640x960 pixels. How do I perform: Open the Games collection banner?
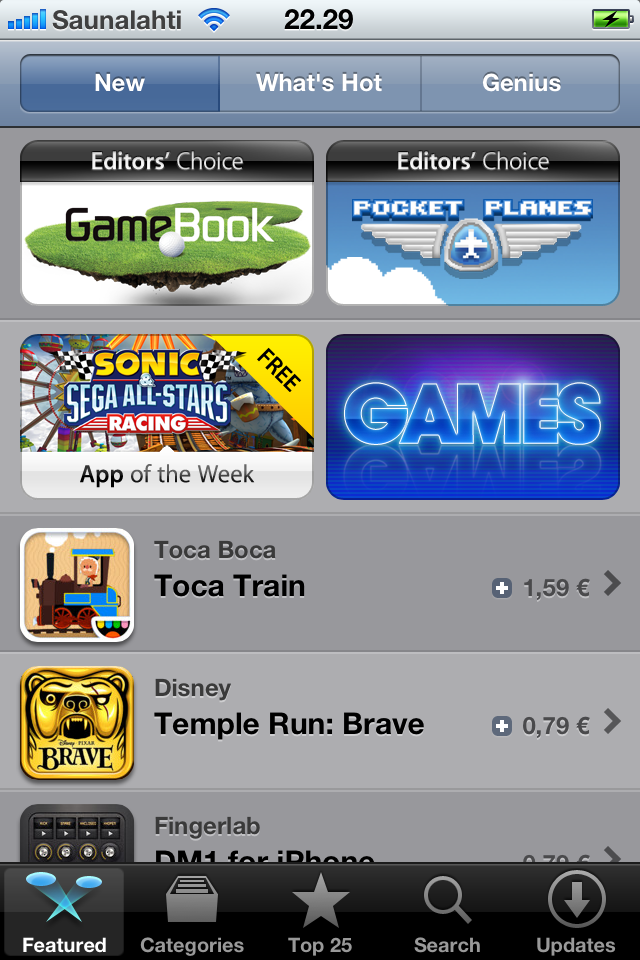[473, 416]
